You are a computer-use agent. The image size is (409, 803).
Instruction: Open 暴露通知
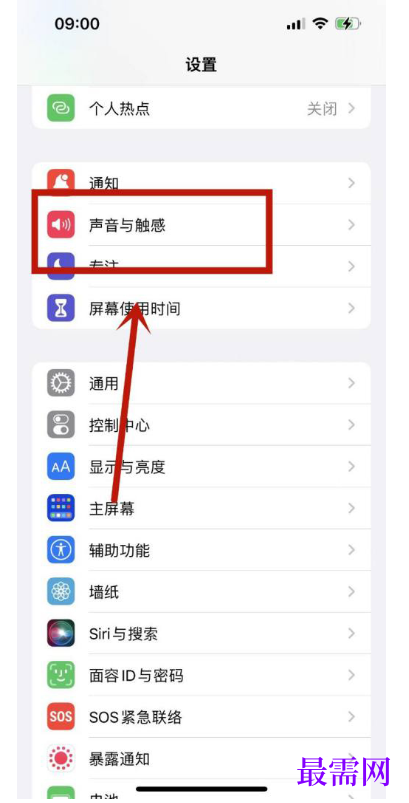click(x=201, y=759)
